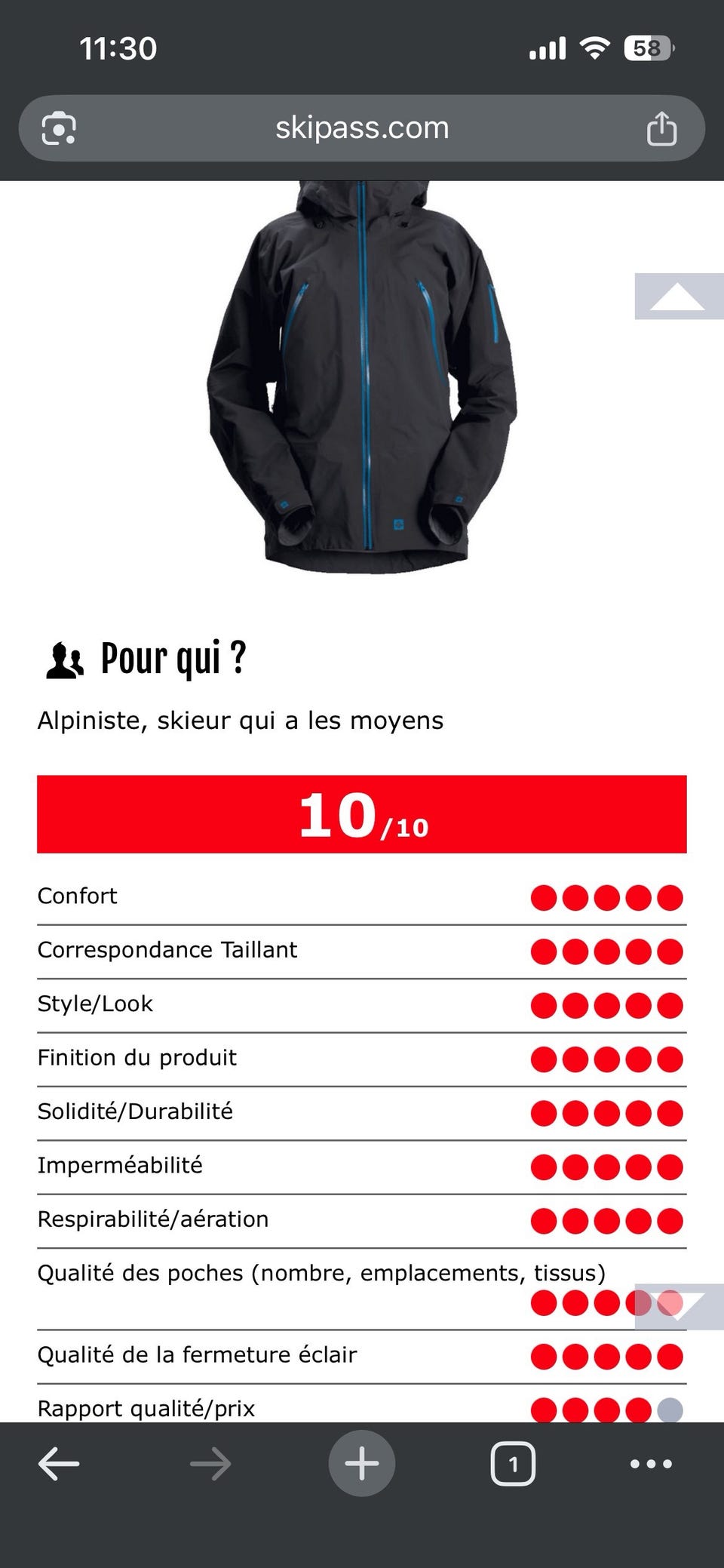Tap the dimmed fifth dot of Rapport qualité/prix
The width and height of the screenshot is (724, 1568).
tap(668, 1408)
